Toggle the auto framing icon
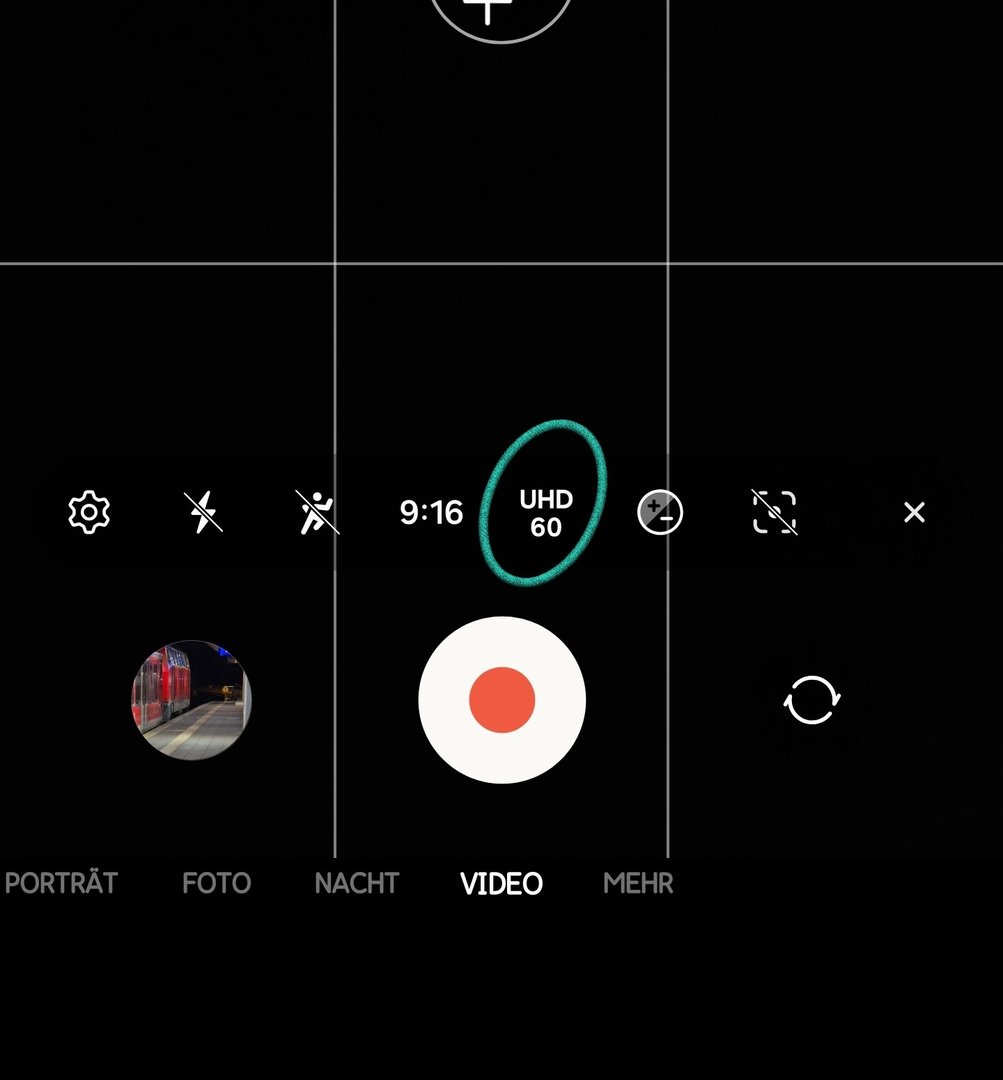The width and height of the screenshot is (1003, 1080). coord(774,512)
